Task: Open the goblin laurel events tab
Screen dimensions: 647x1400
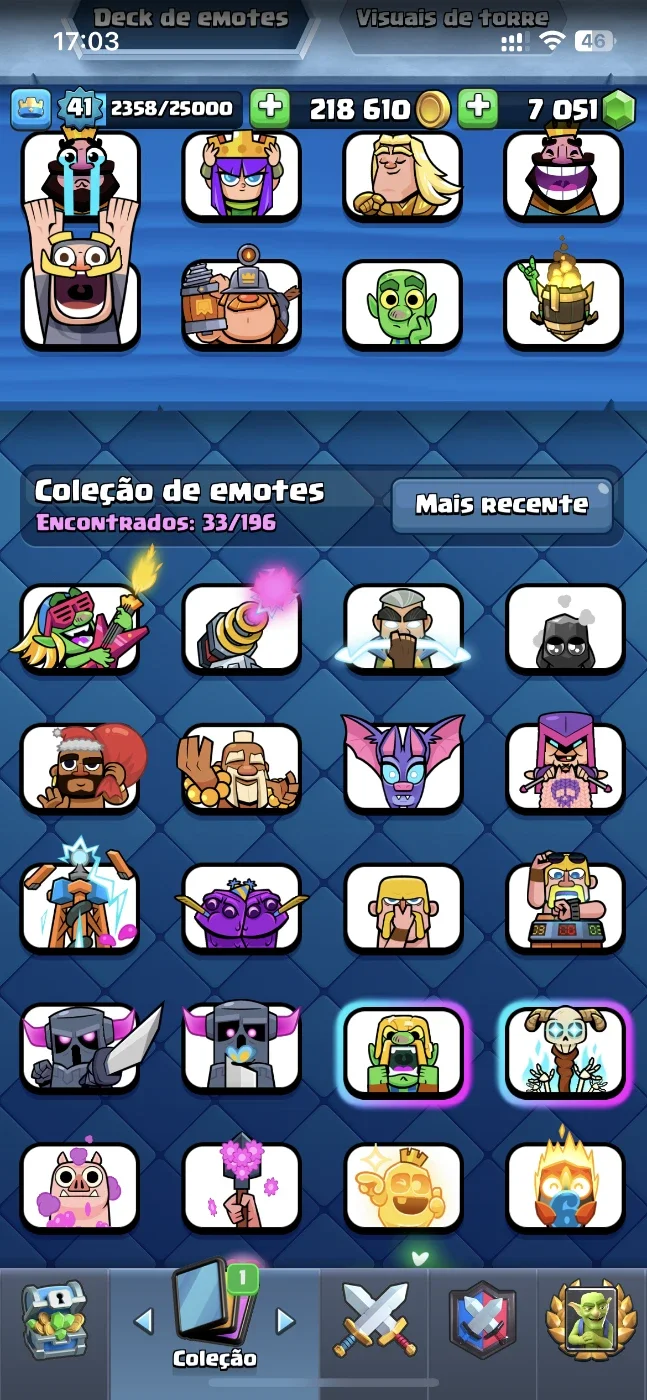Action: (x=591, y=1319)
